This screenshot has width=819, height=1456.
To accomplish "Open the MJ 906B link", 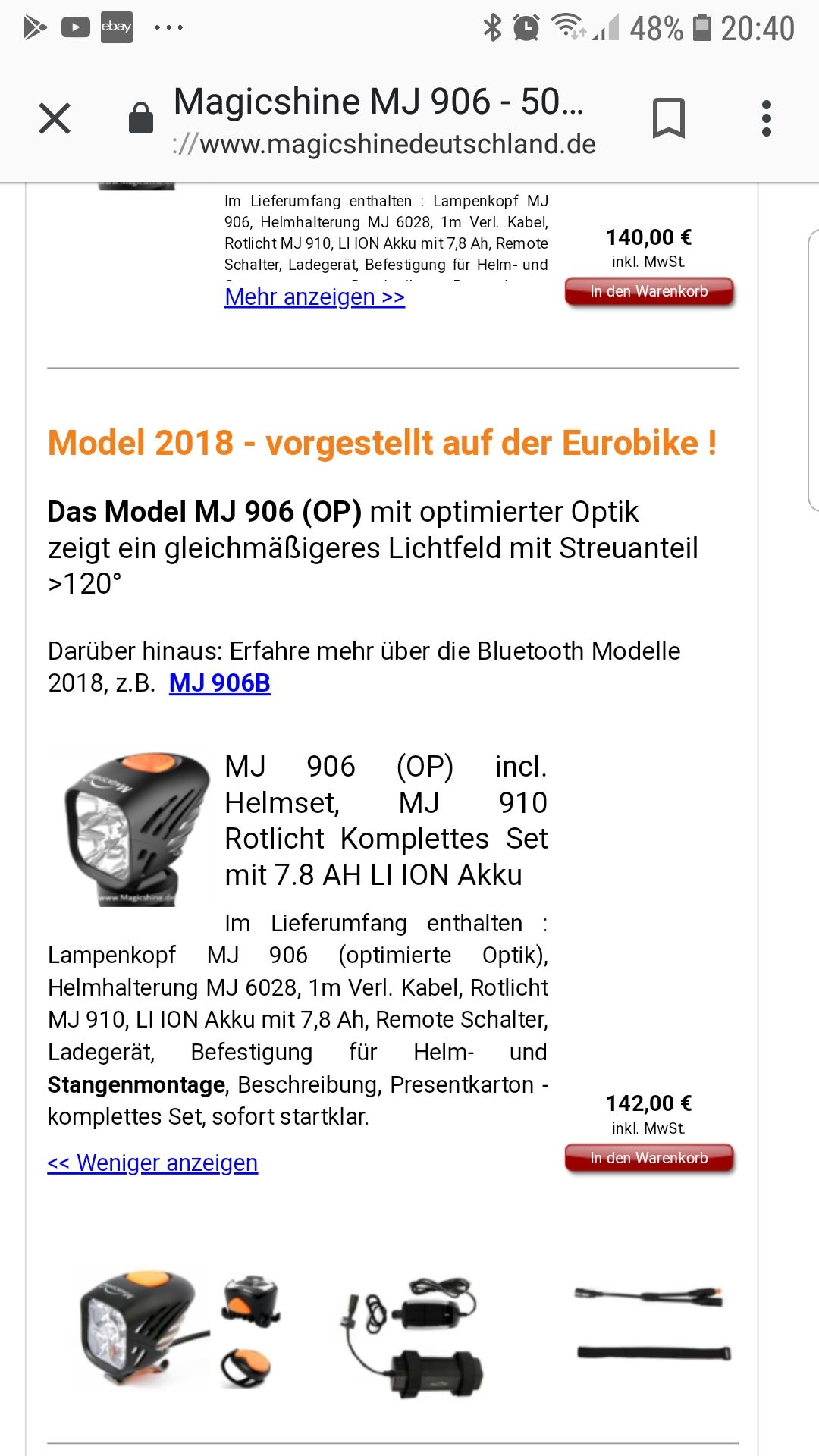I will tap(219, 682).
